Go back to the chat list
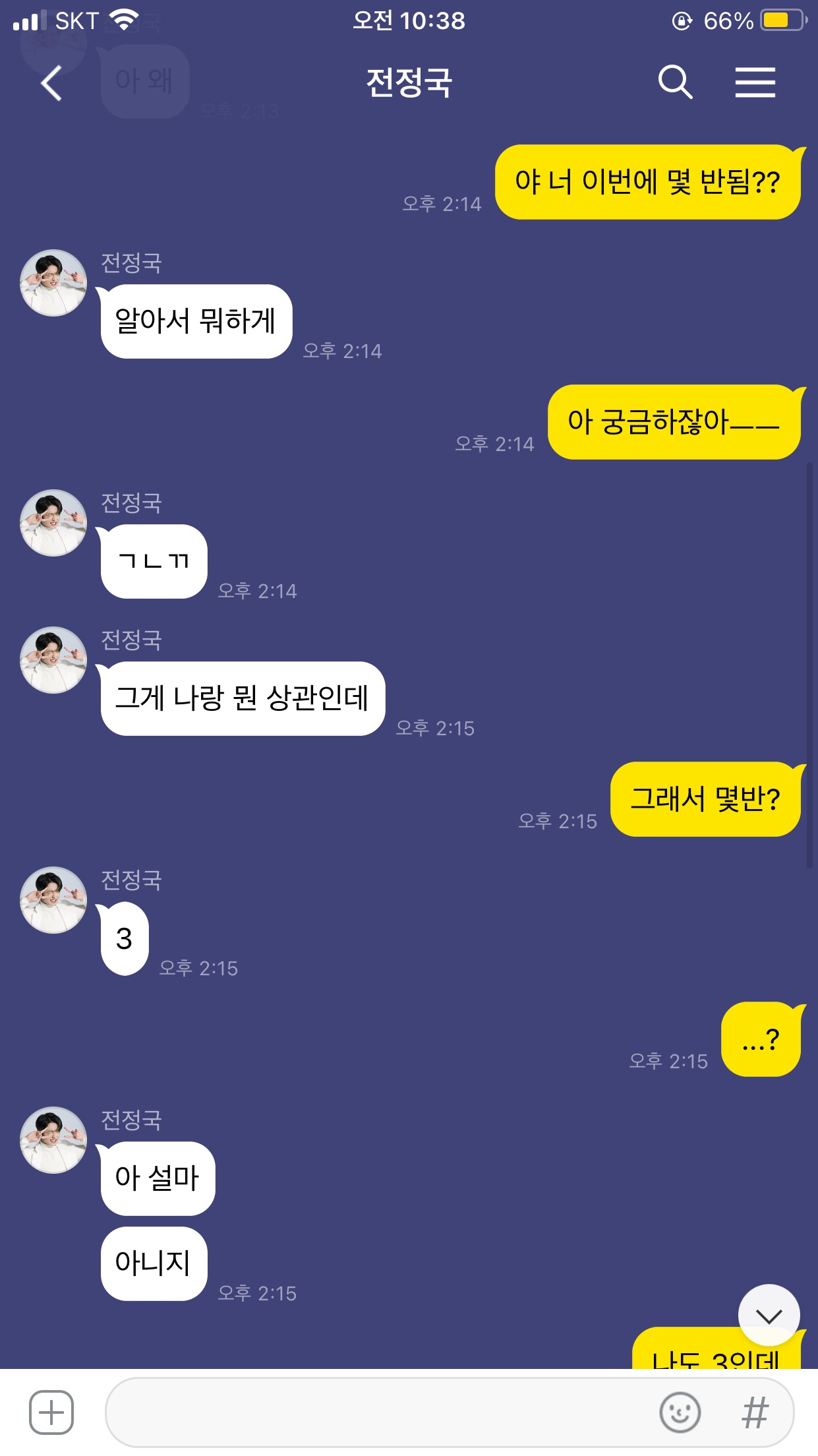 51,83
